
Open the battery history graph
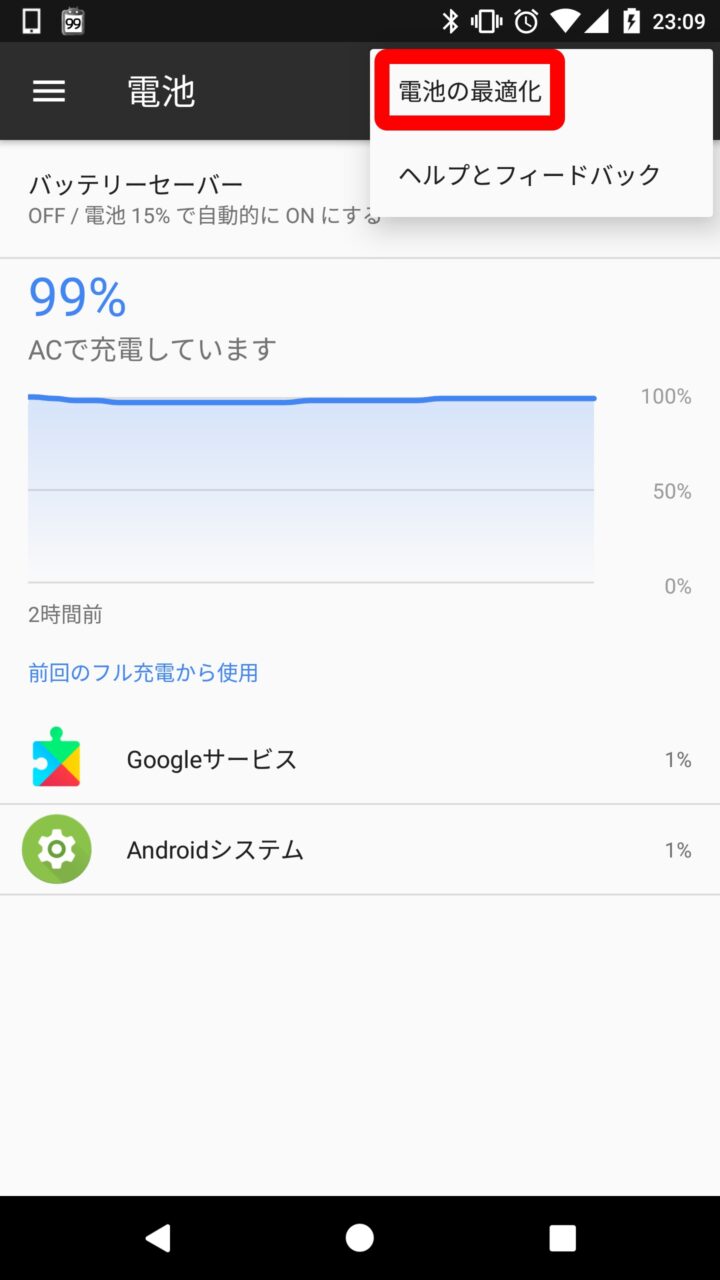pos(311,488)
